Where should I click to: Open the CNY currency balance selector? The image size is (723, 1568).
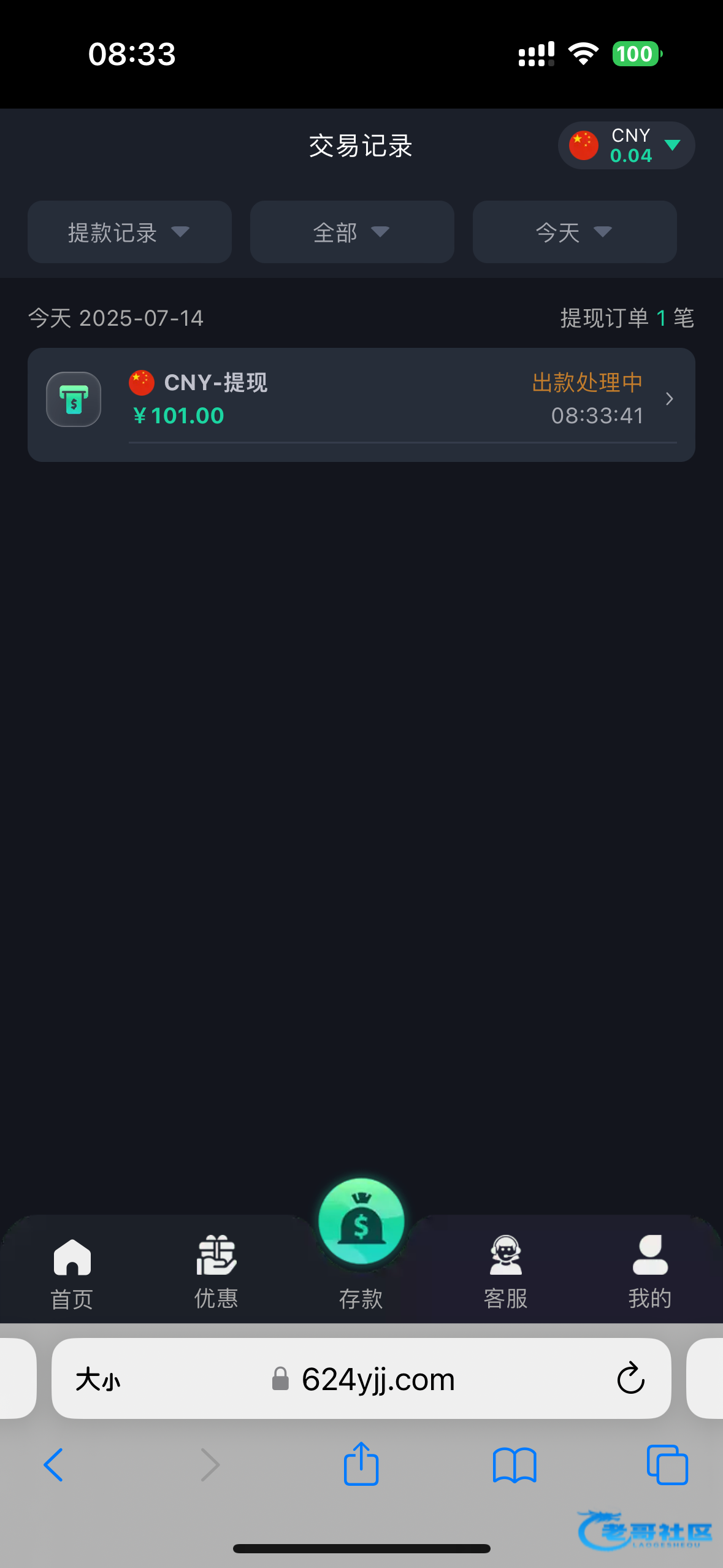click(x=626, y=146)
